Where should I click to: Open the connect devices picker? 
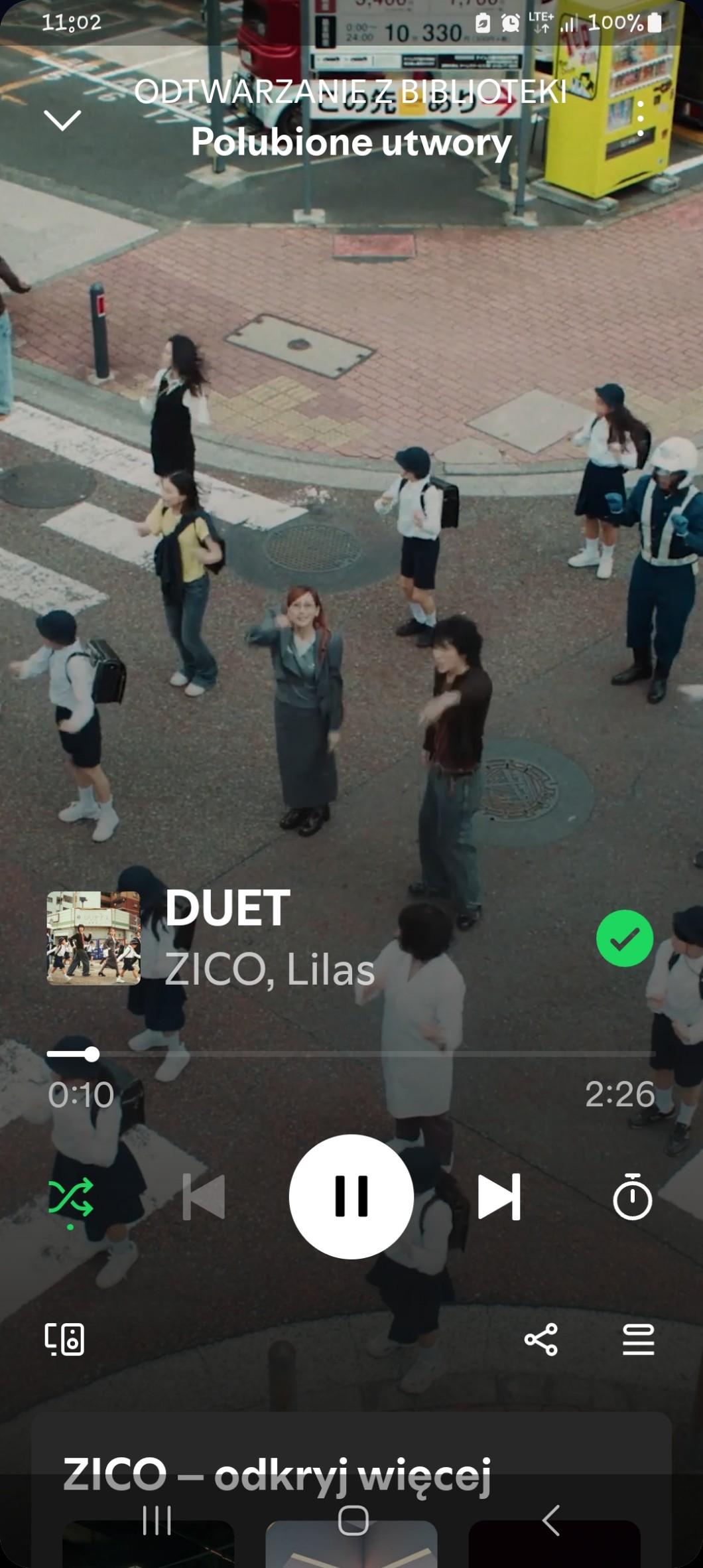click(64, 1339)
